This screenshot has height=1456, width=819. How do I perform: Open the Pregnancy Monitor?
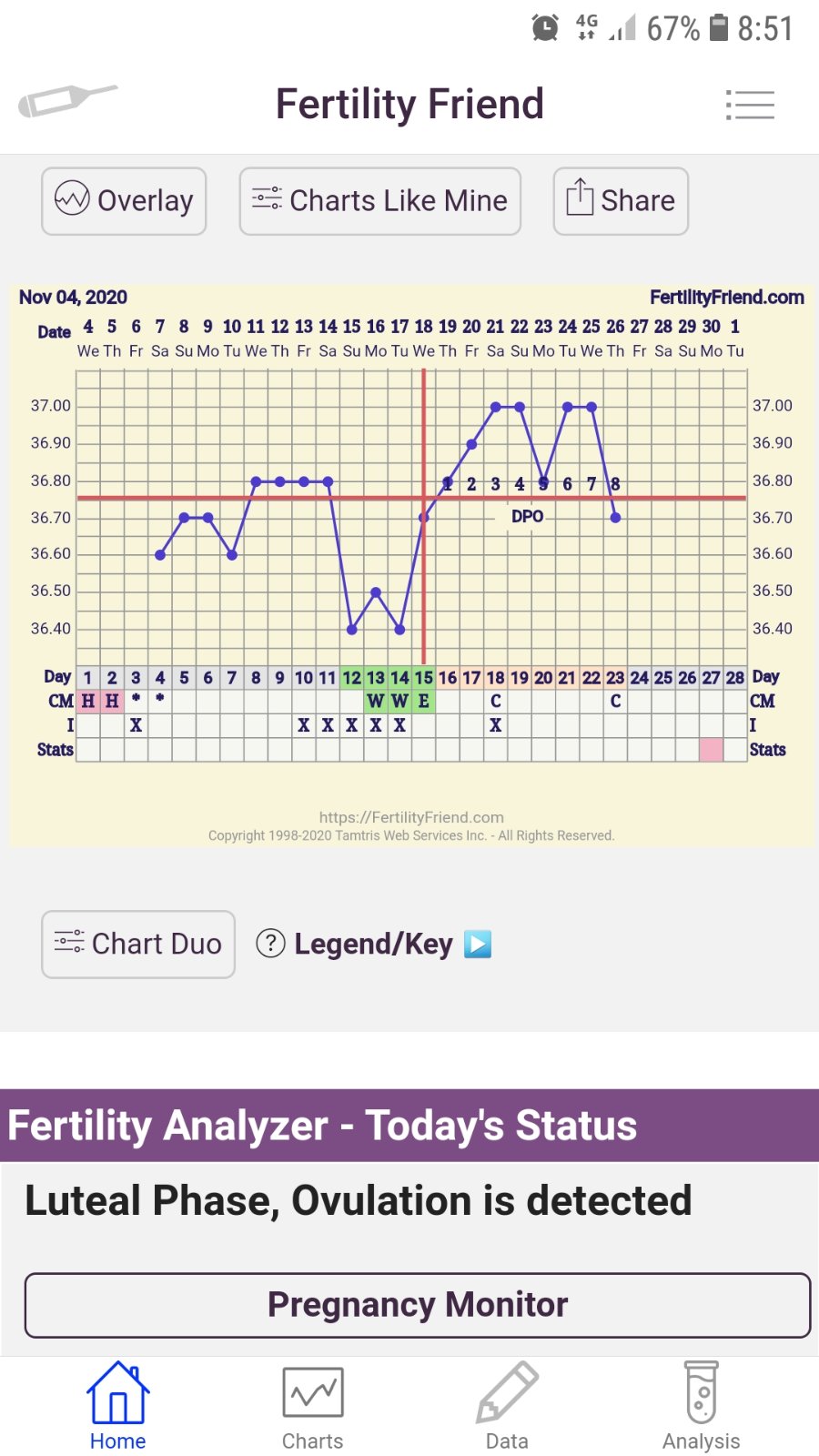pos(417,1305)
